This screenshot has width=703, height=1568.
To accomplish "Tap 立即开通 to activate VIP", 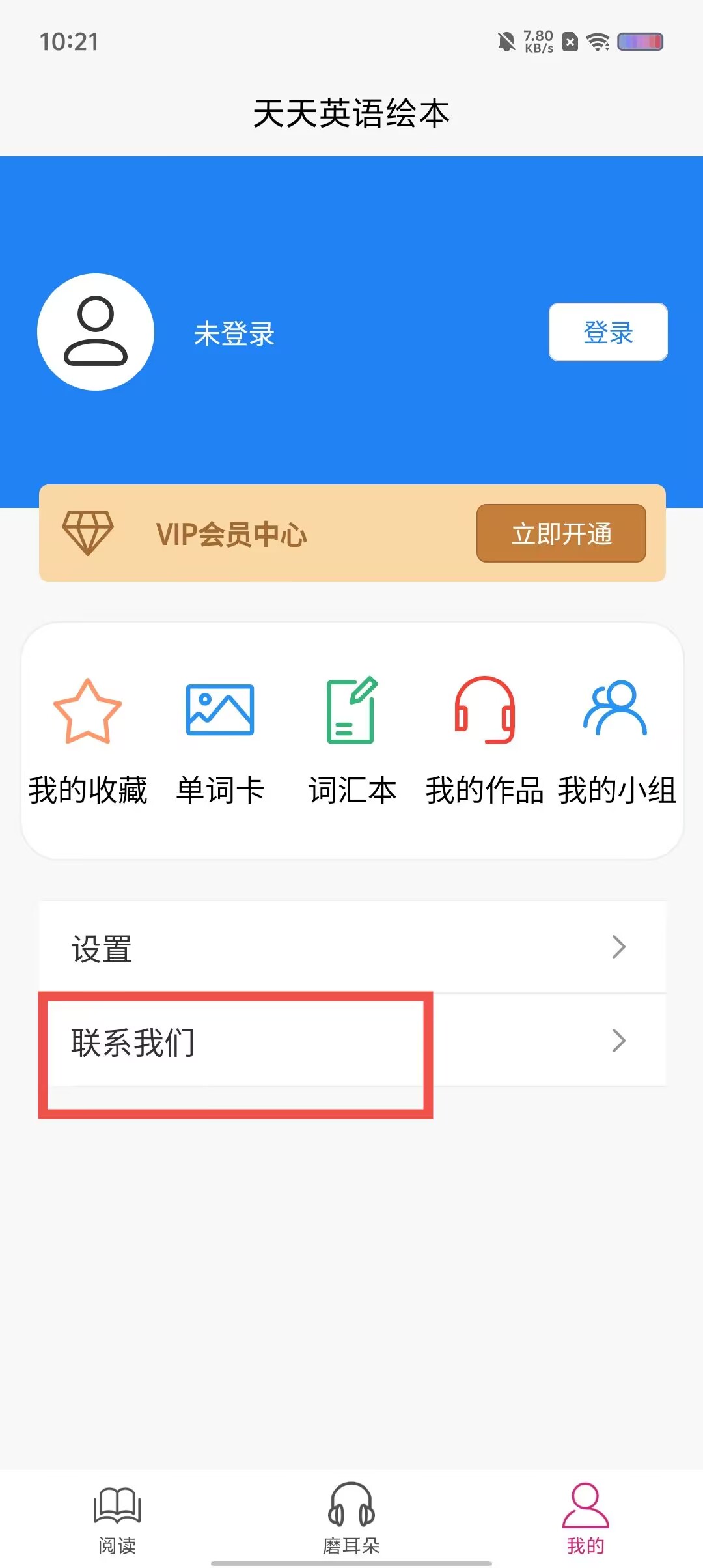I will (560, 533).
